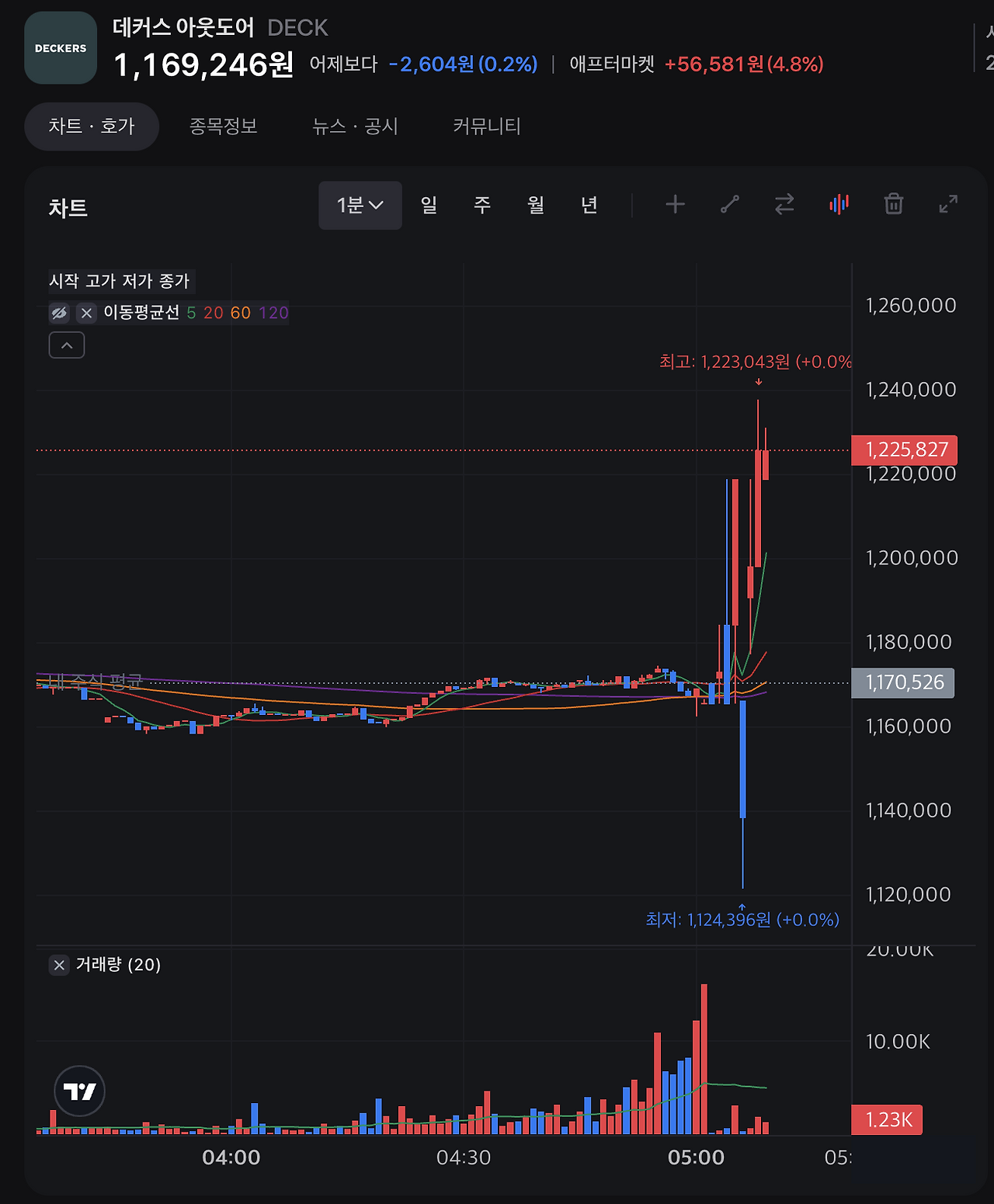This screenshot has height=1204, width=994.
Task: Click the DECKERS stock logo thumbnail
Action: click(x=60, y=47)
